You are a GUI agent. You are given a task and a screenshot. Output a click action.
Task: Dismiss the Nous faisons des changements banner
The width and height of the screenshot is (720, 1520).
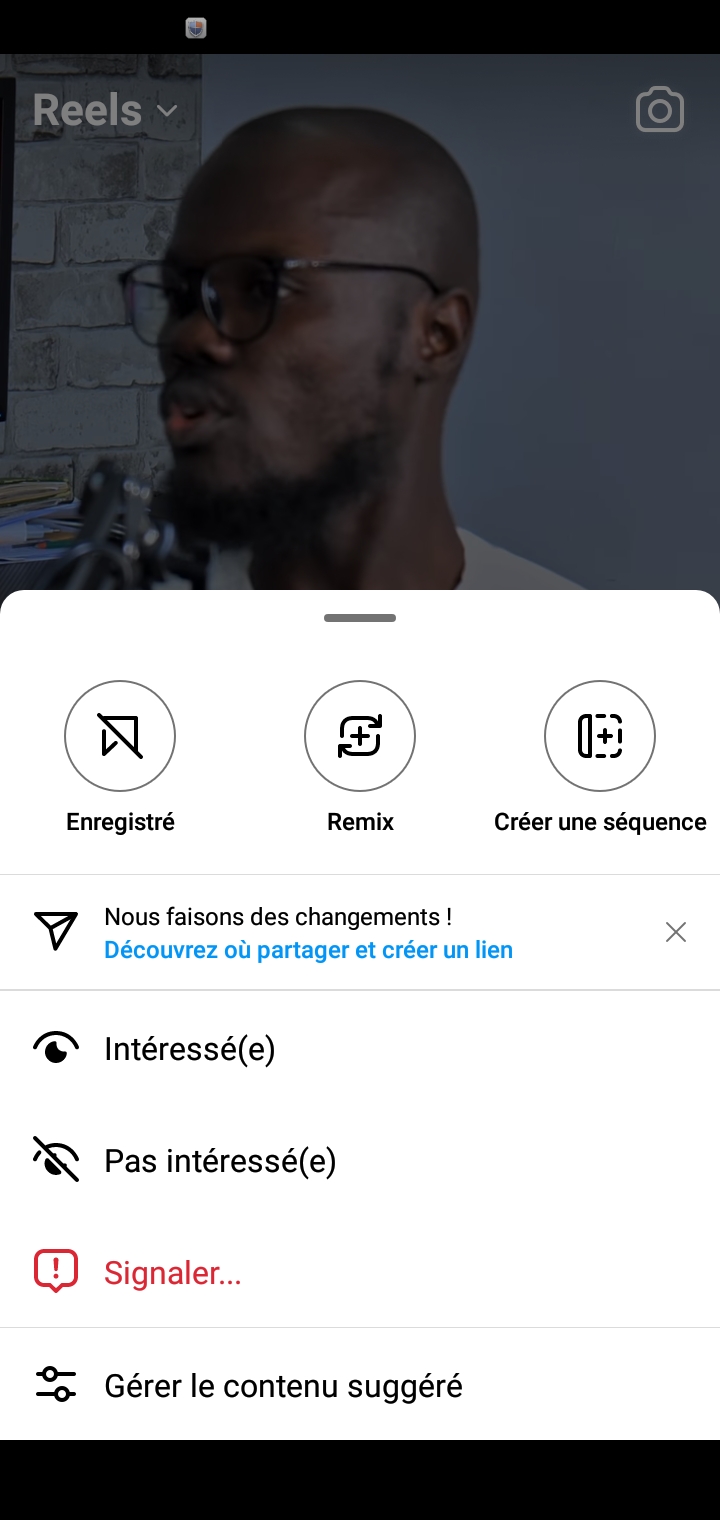676,932
